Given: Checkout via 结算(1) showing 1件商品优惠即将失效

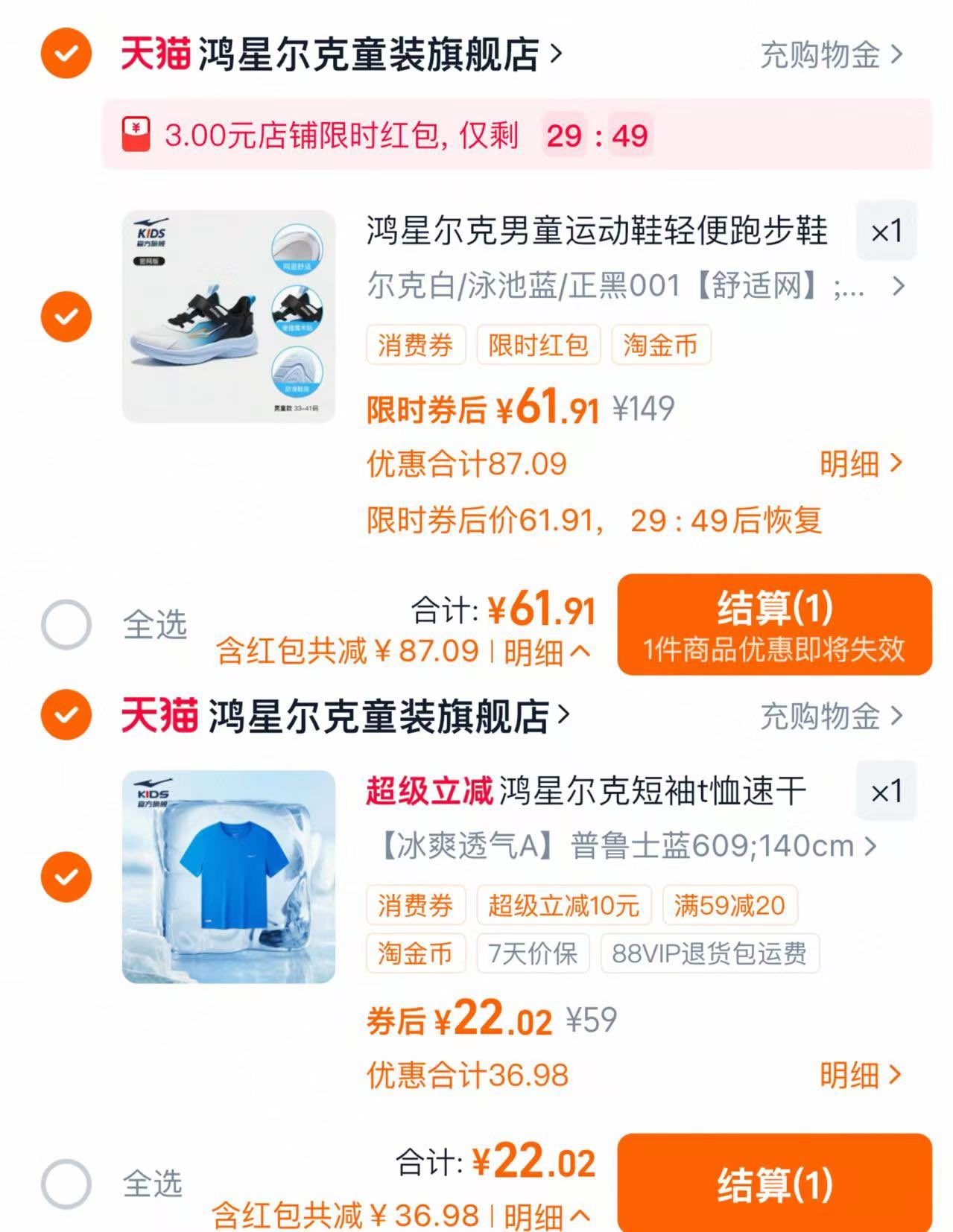Looking at the screenshot, I should pyautogui.click(x=774, y=625).
